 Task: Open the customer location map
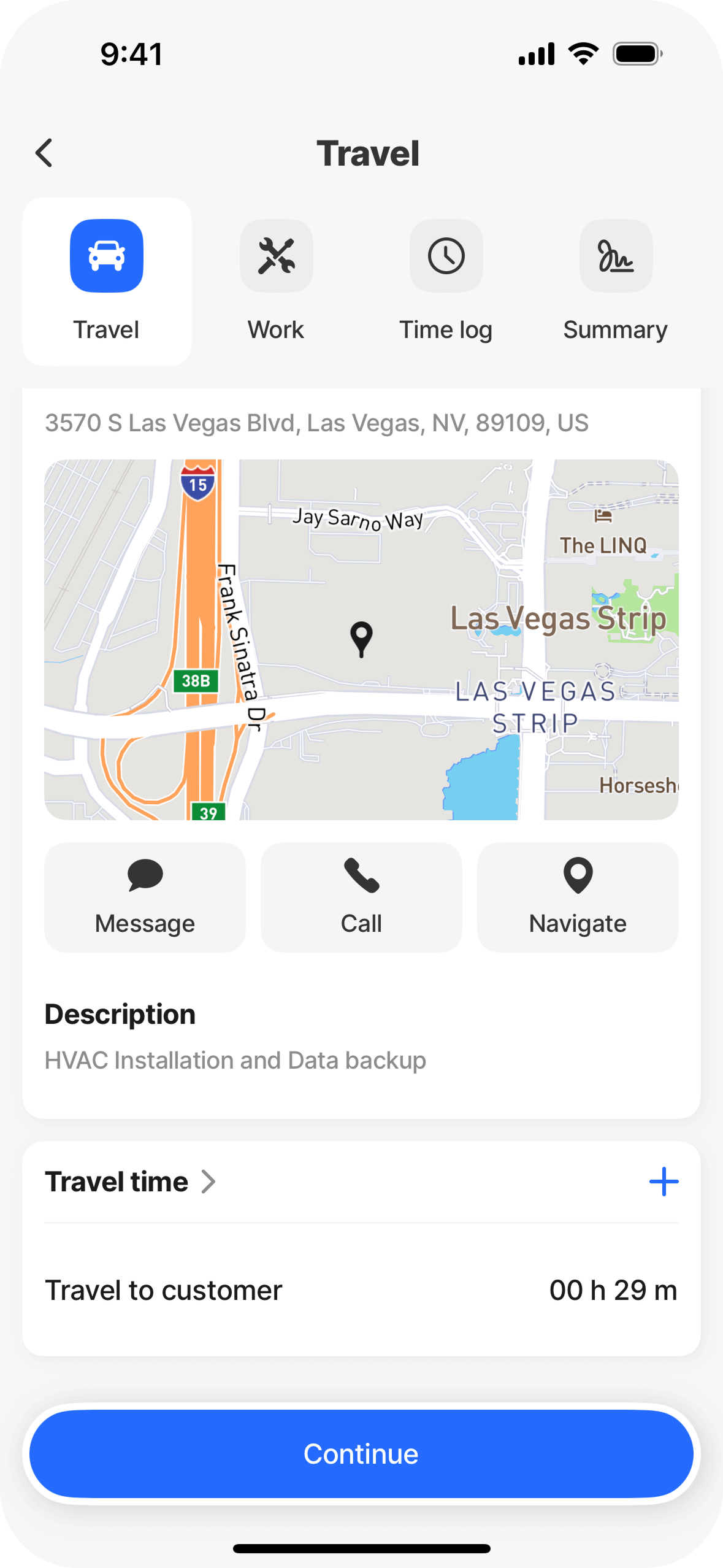point(361,639)
